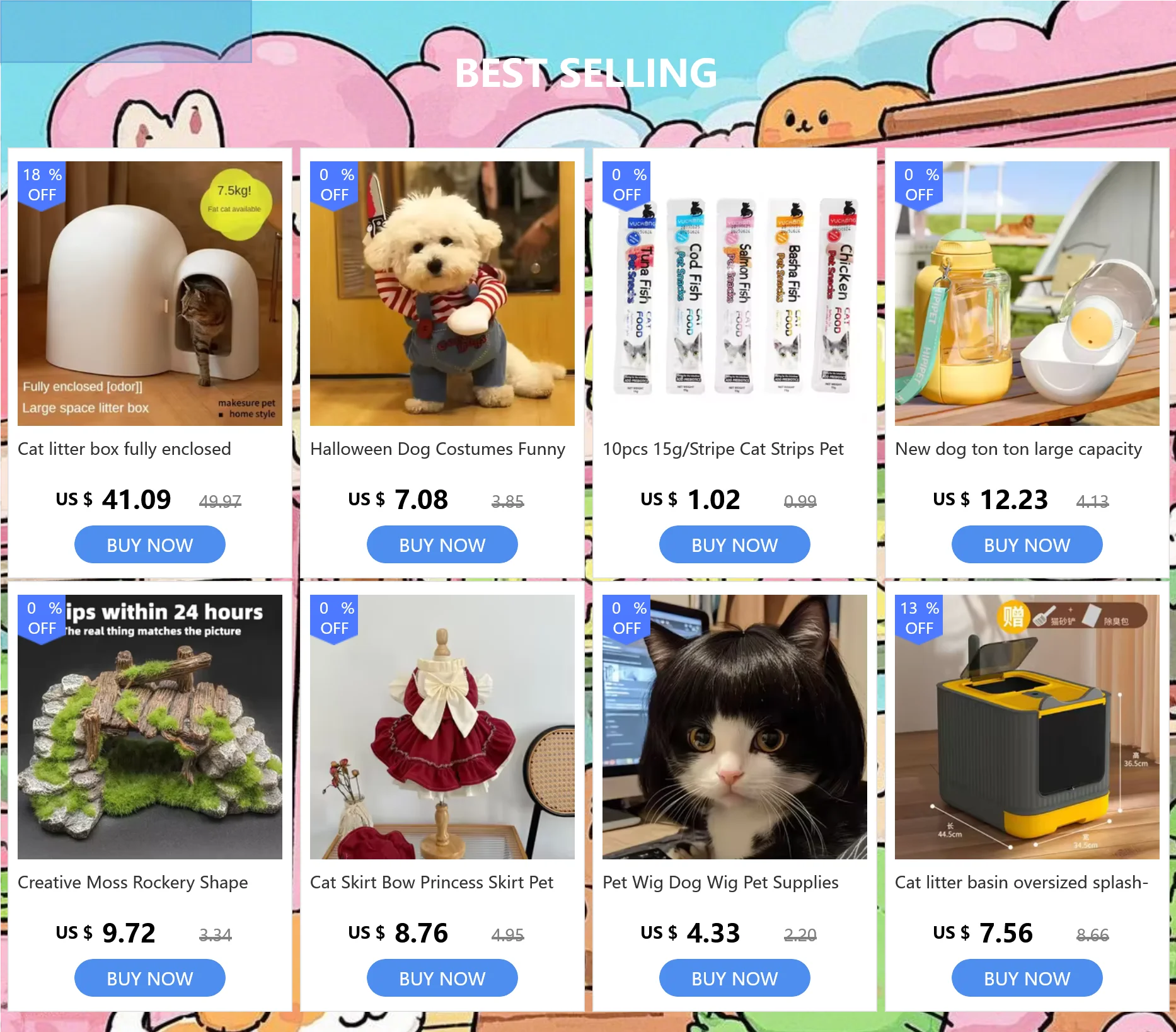Buy the New dog ton ton bottle
Screen dimensions: 1176x1032
click(x=1027, y=544)
